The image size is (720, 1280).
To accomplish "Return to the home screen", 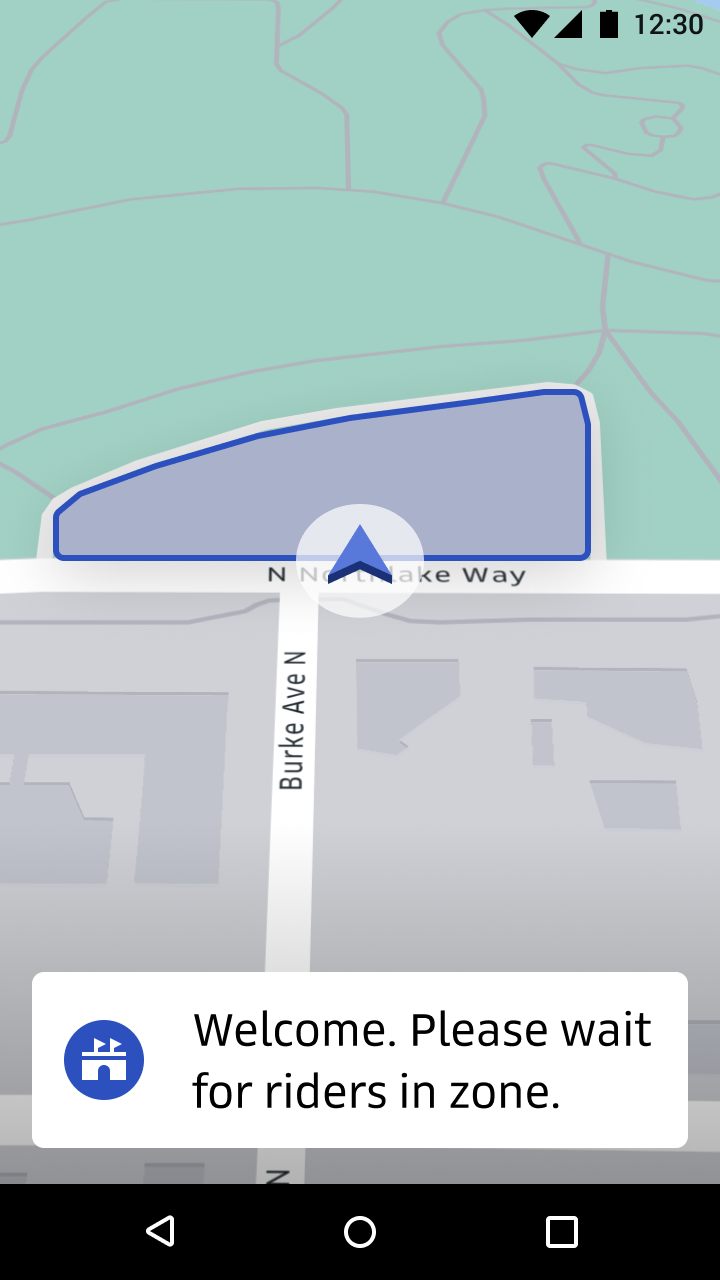I will (360, 1231).
